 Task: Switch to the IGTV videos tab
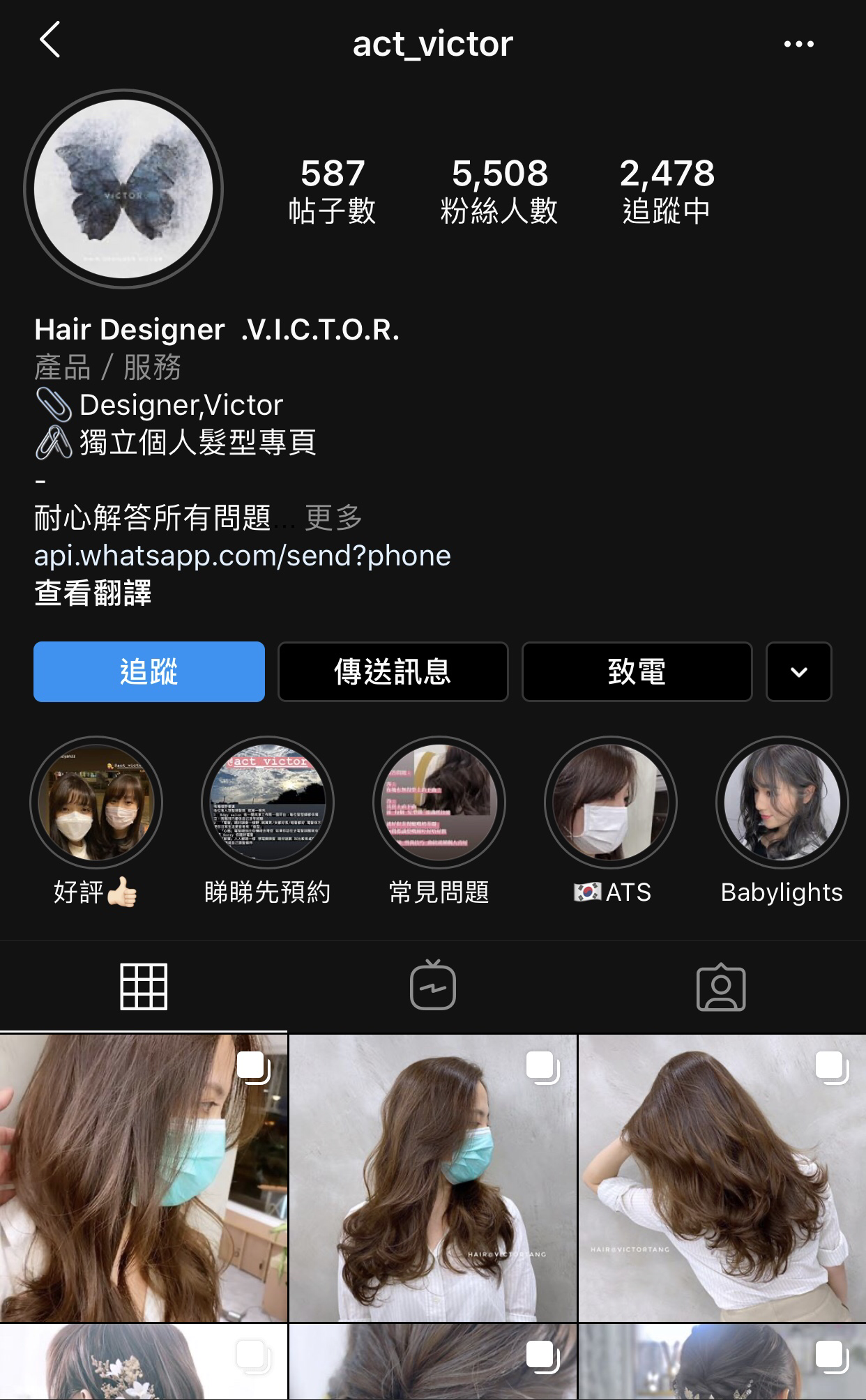pos(433,985)
